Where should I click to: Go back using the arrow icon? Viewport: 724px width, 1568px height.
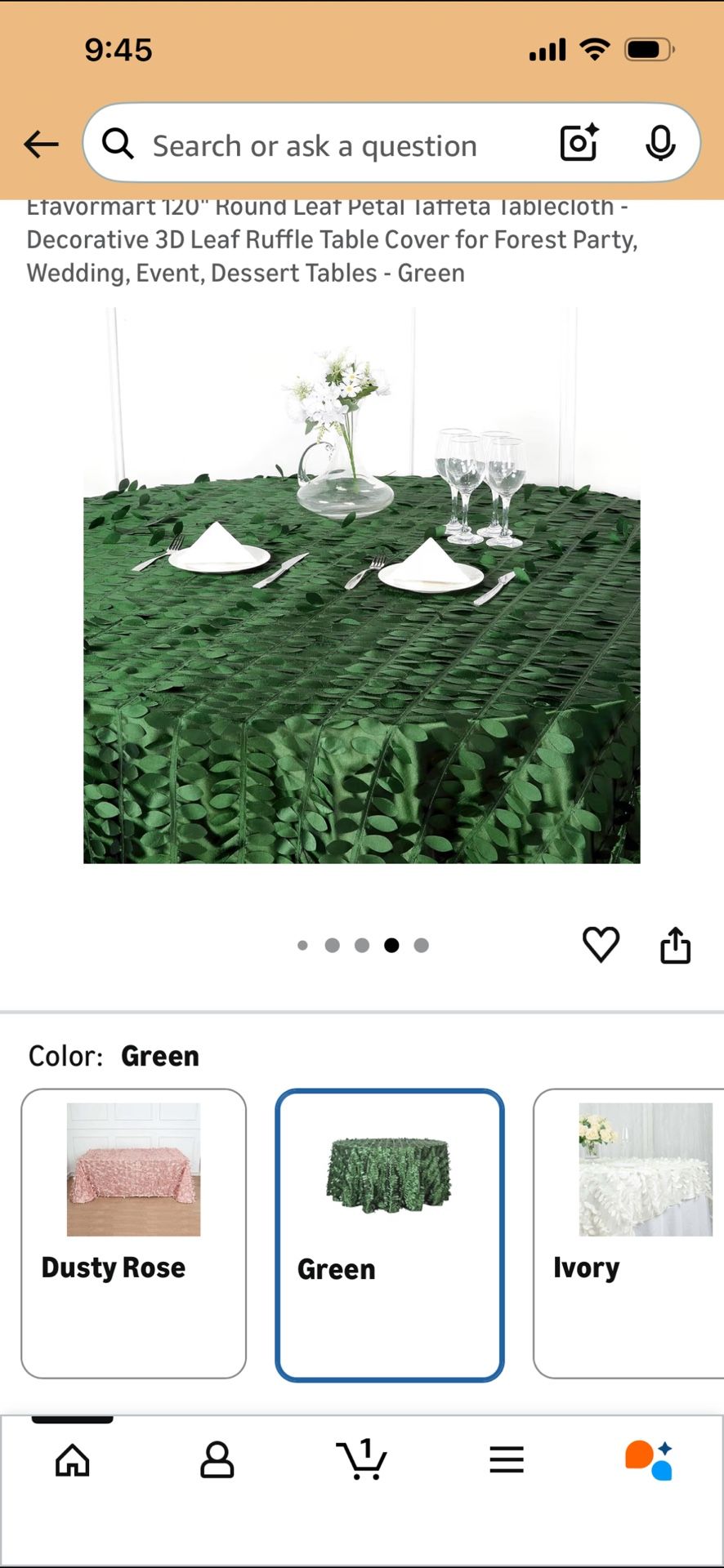coord(41,145)
